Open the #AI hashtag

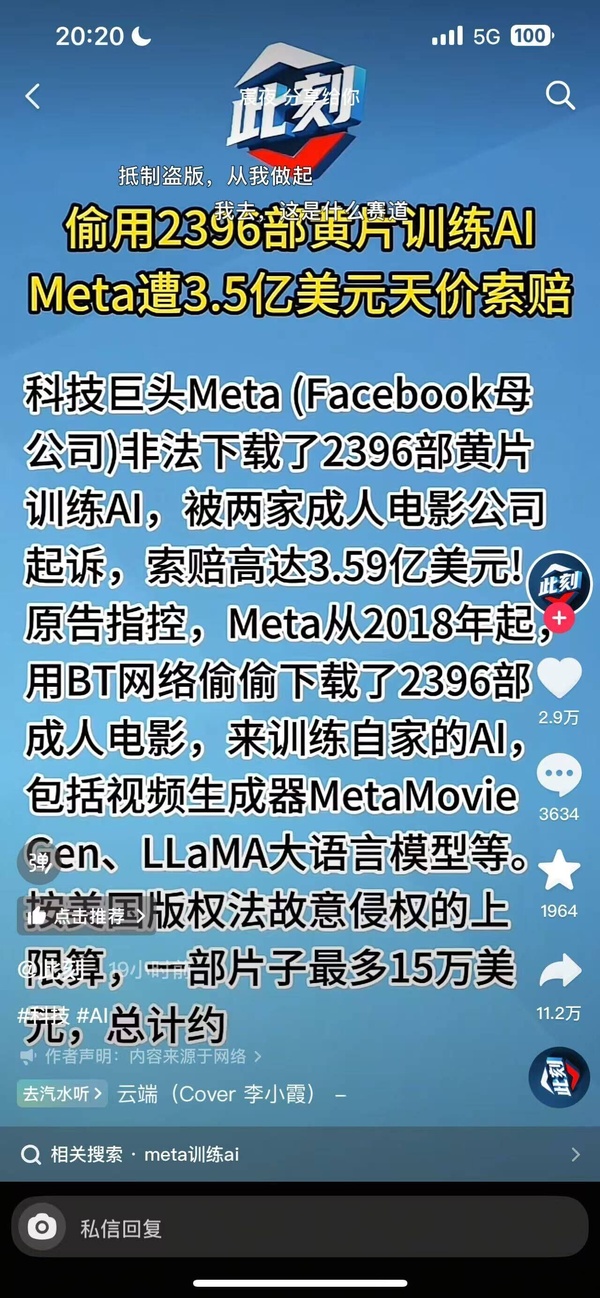click(93, 1015)
